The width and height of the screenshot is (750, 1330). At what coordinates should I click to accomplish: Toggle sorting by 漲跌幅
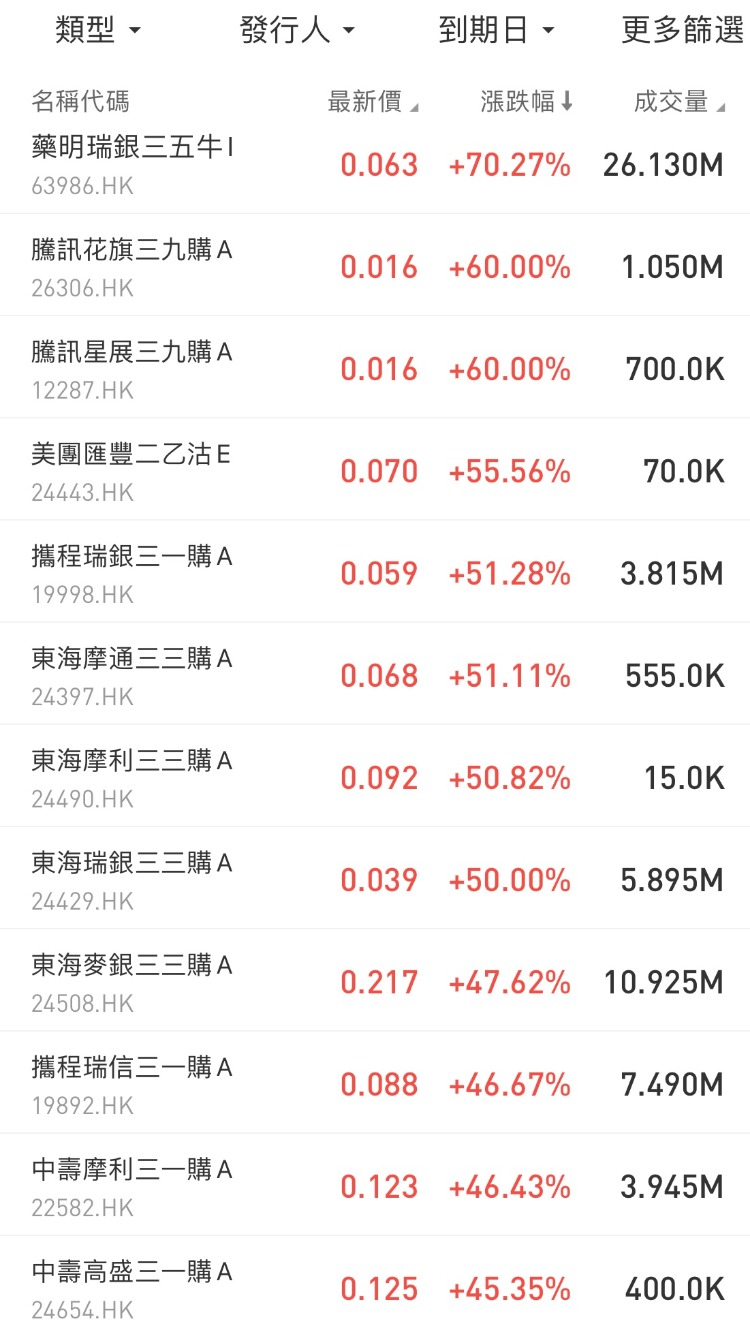tap(526, 102)
